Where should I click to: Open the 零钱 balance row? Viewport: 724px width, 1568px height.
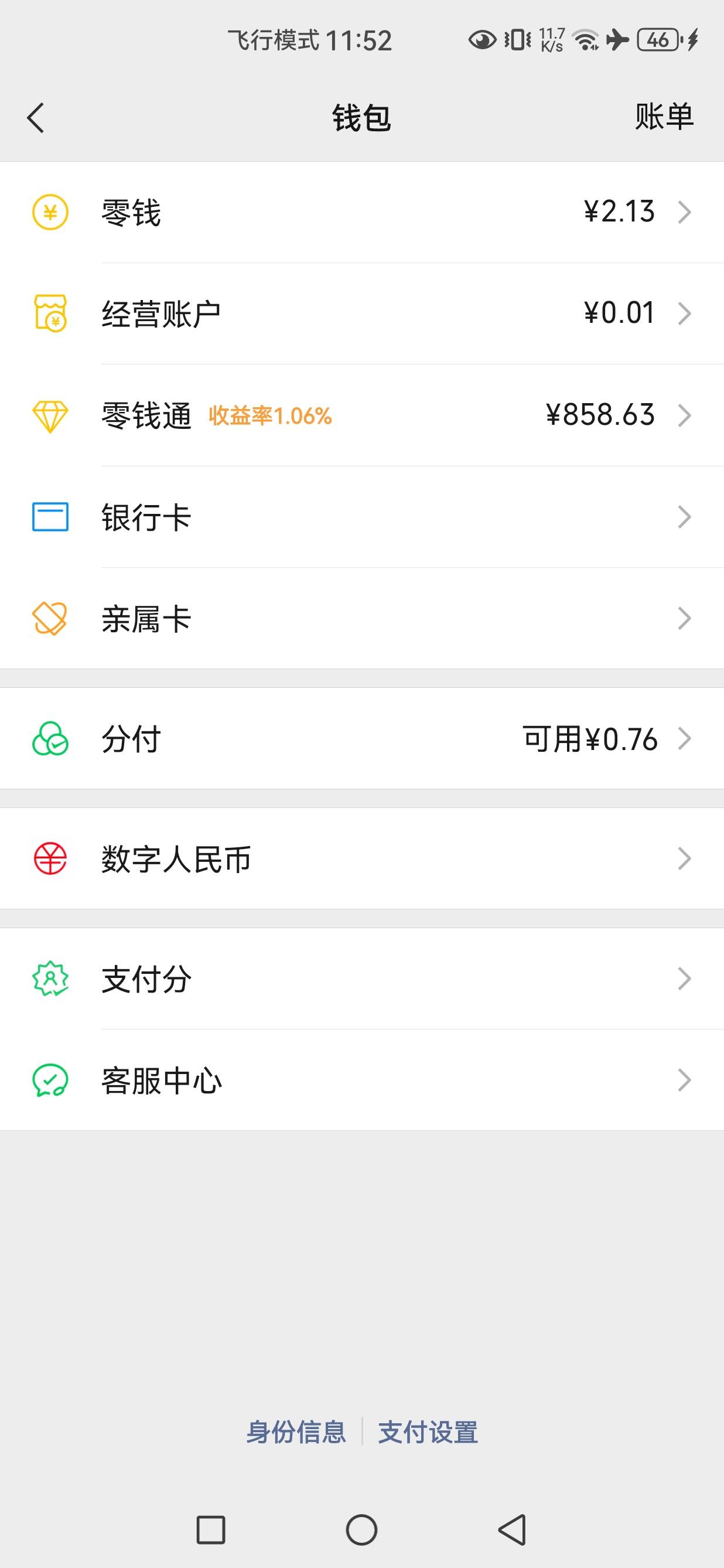point(362,213)
